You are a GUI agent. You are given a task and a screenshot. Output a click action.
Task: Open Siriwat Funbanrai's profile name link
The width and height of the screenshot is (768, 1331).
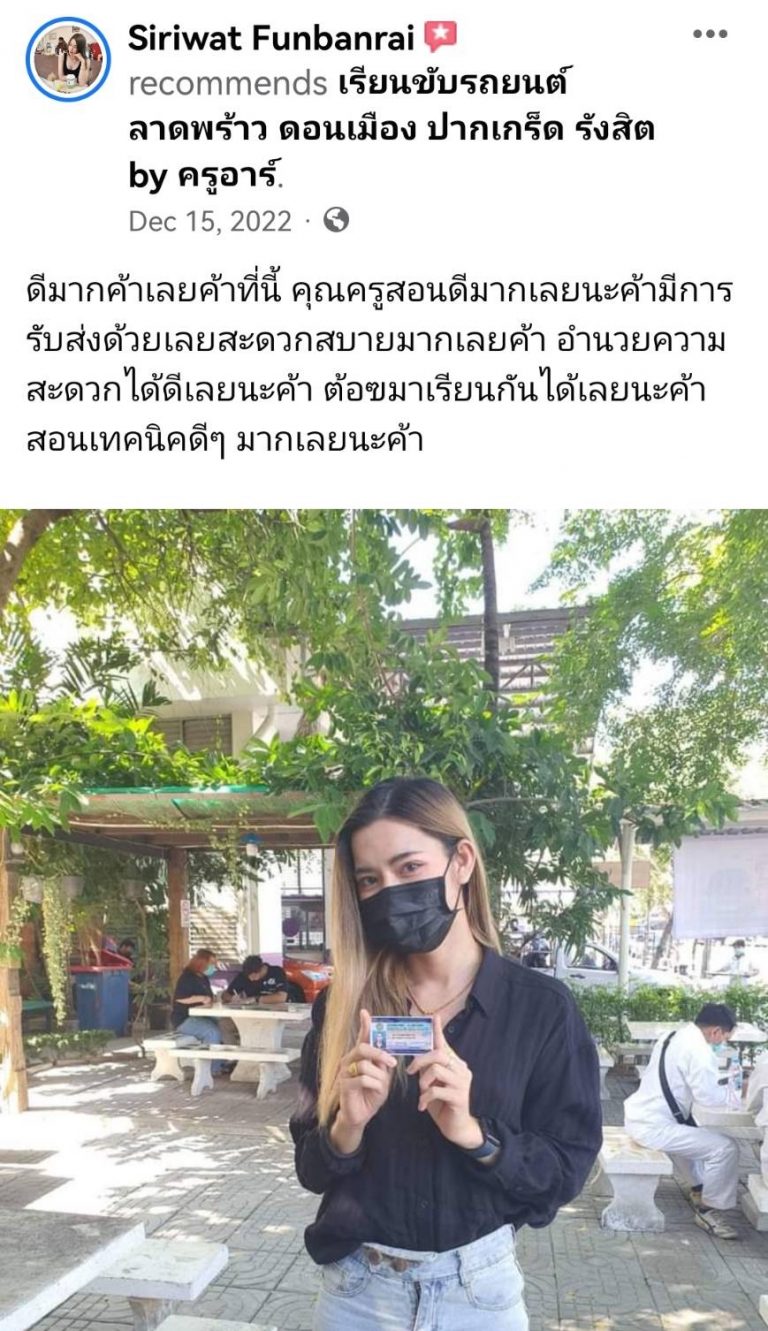270,37
